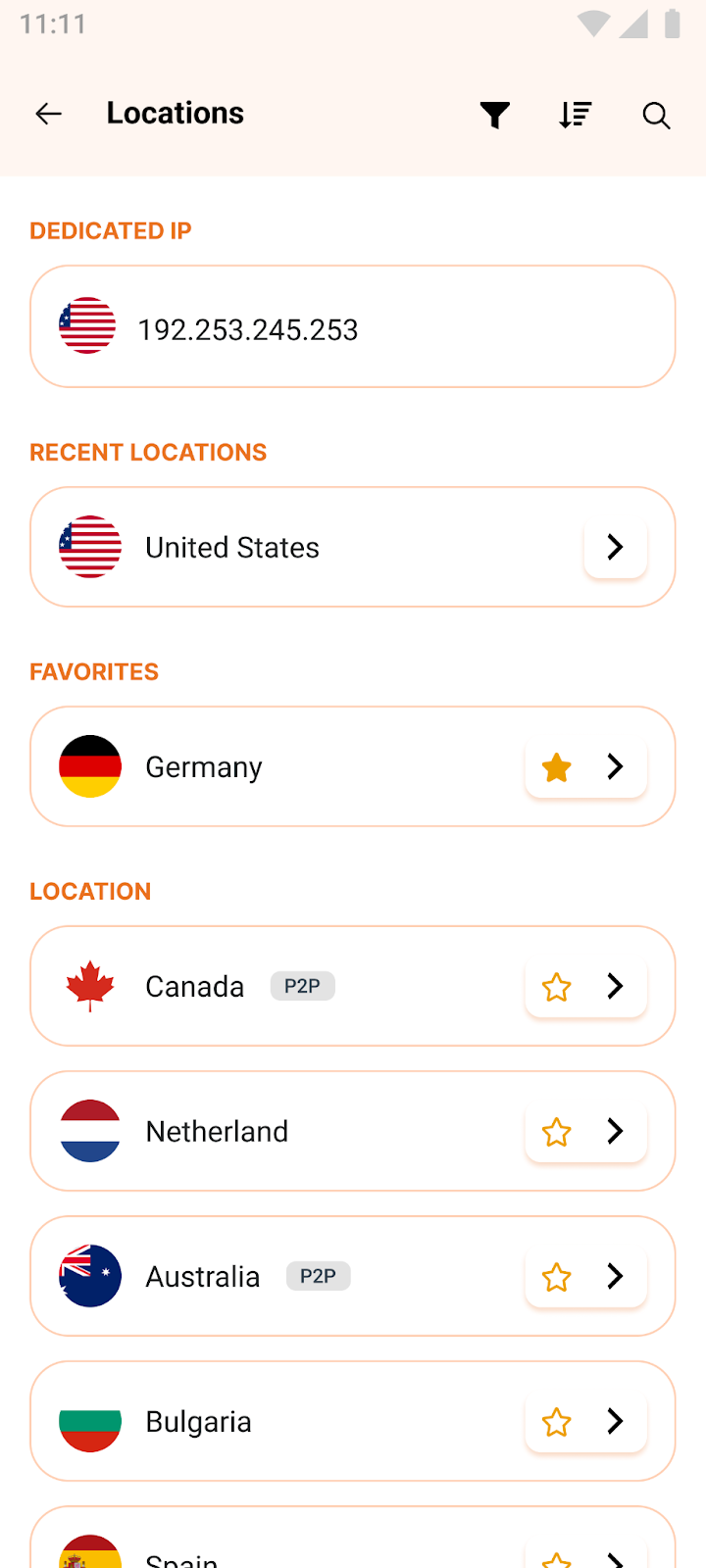The image size is (706, 1568).
Task: Expand Netherland server list
Action: pyautogui.click(x=615, y=1131)
